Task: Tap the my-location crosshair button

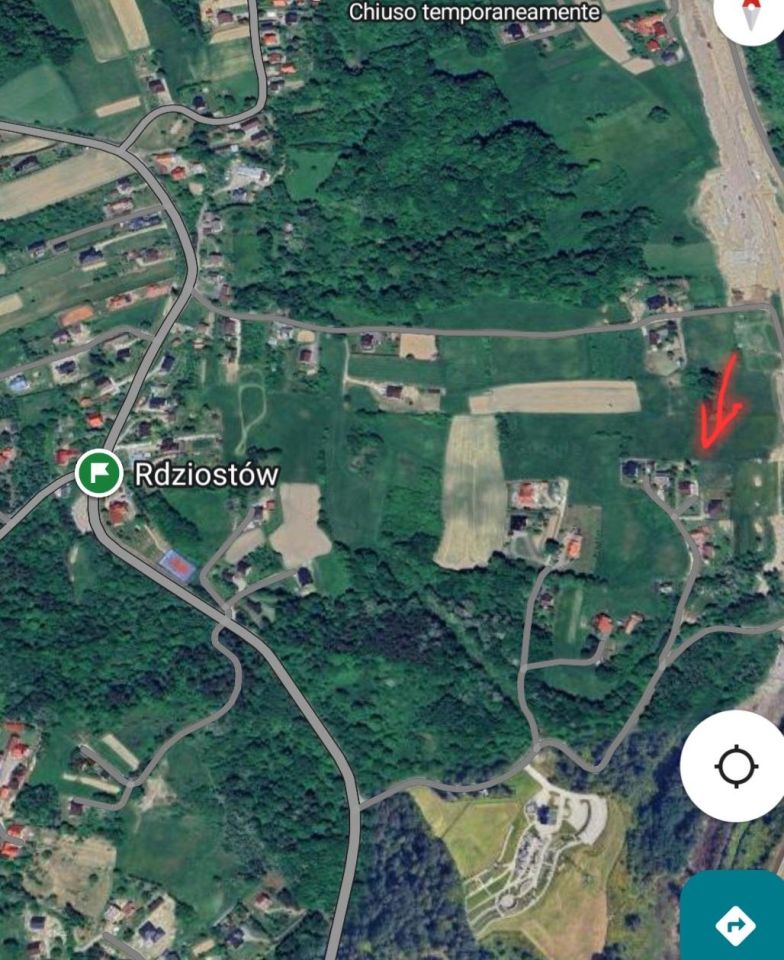Action: (x=735, y=766)
